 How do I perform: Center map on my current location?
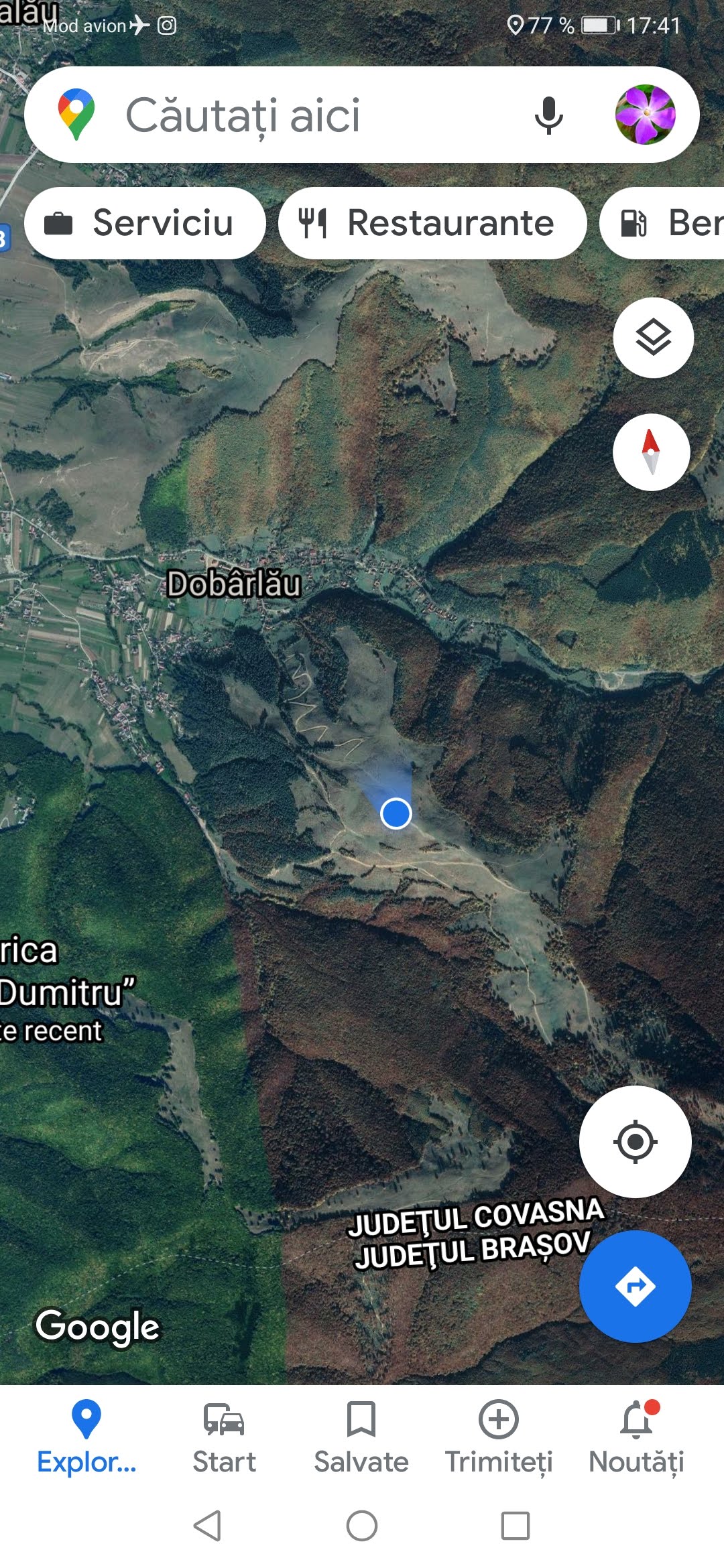point(635,1141)
